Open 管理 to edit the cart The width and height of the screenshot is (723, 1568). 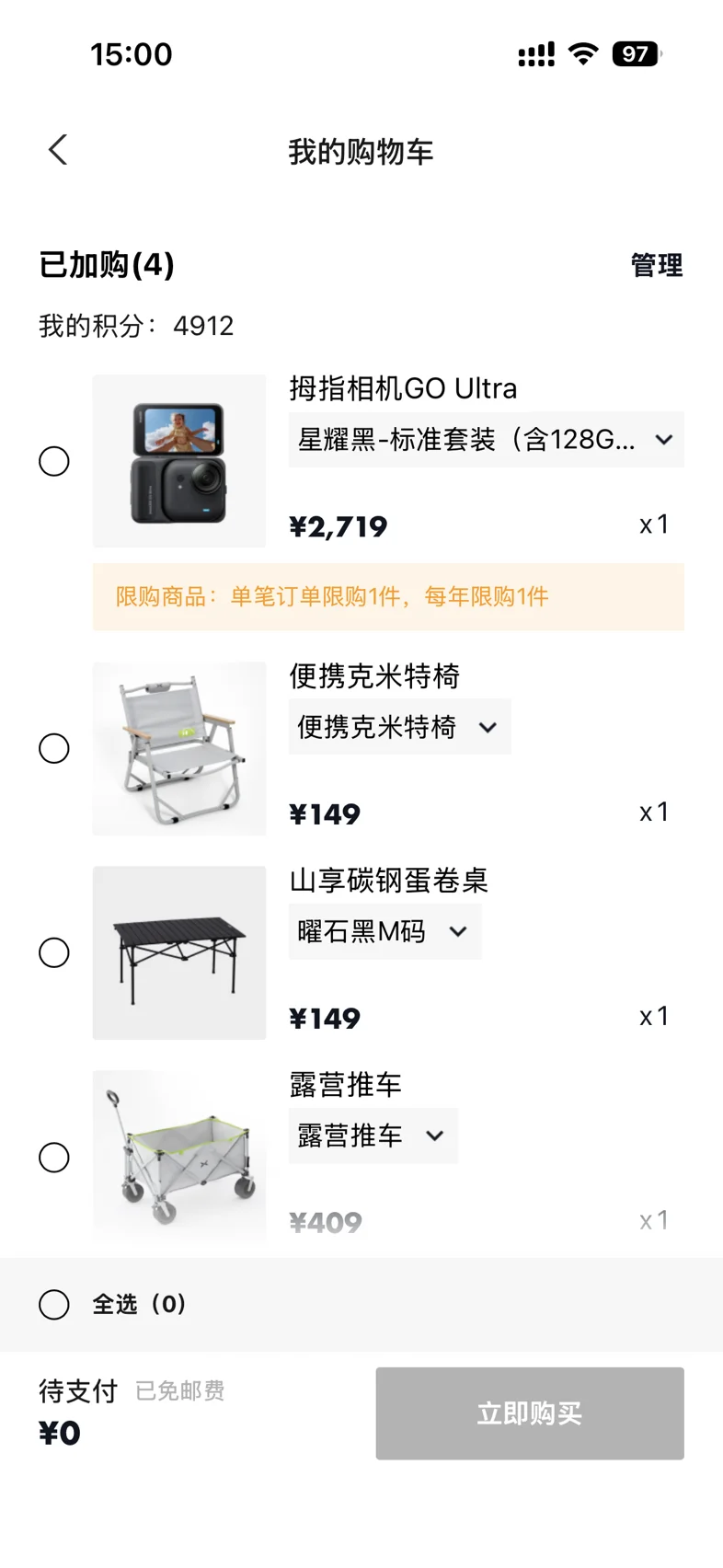point(656,265)
